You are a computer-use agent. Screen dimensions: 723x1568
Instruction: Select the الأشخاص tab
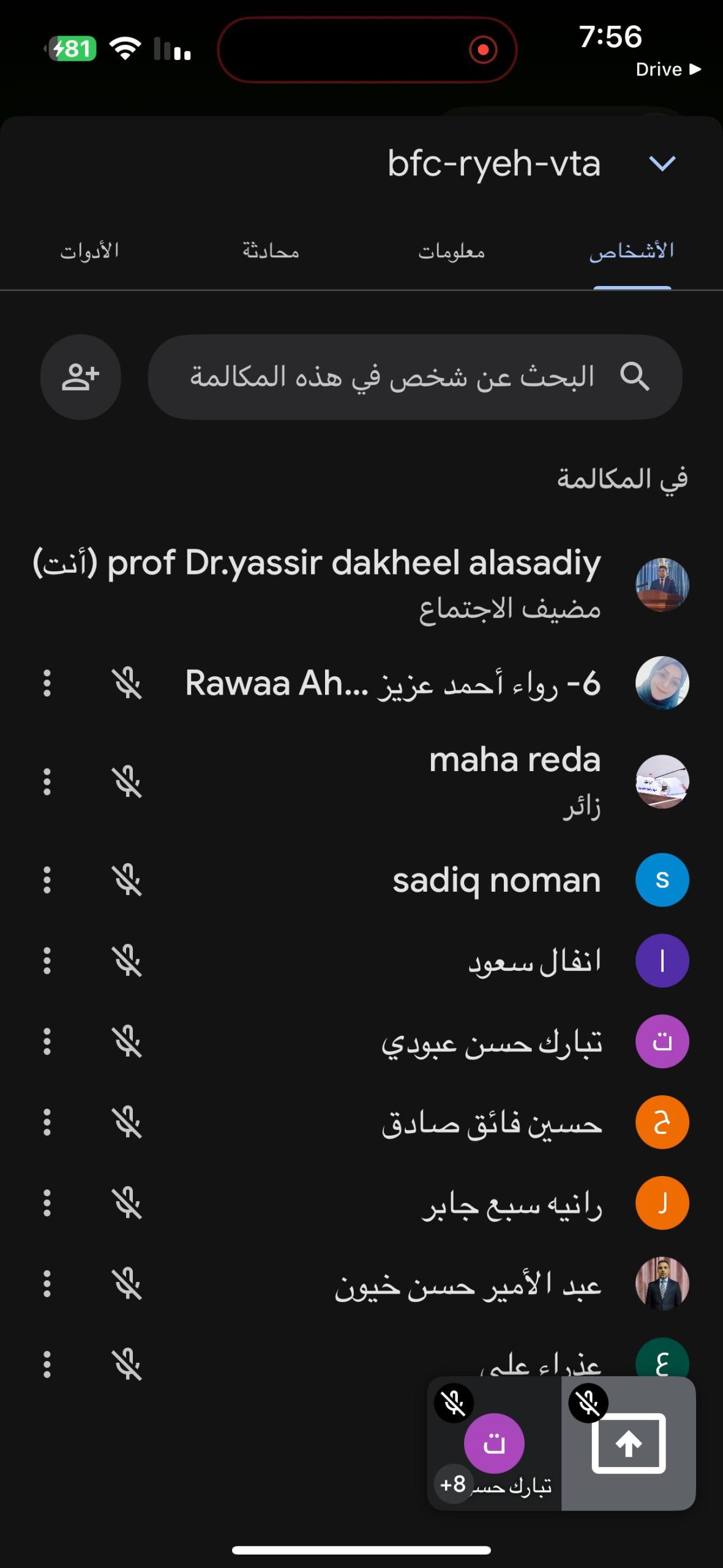pyautogui.click(x=631, y=251)
